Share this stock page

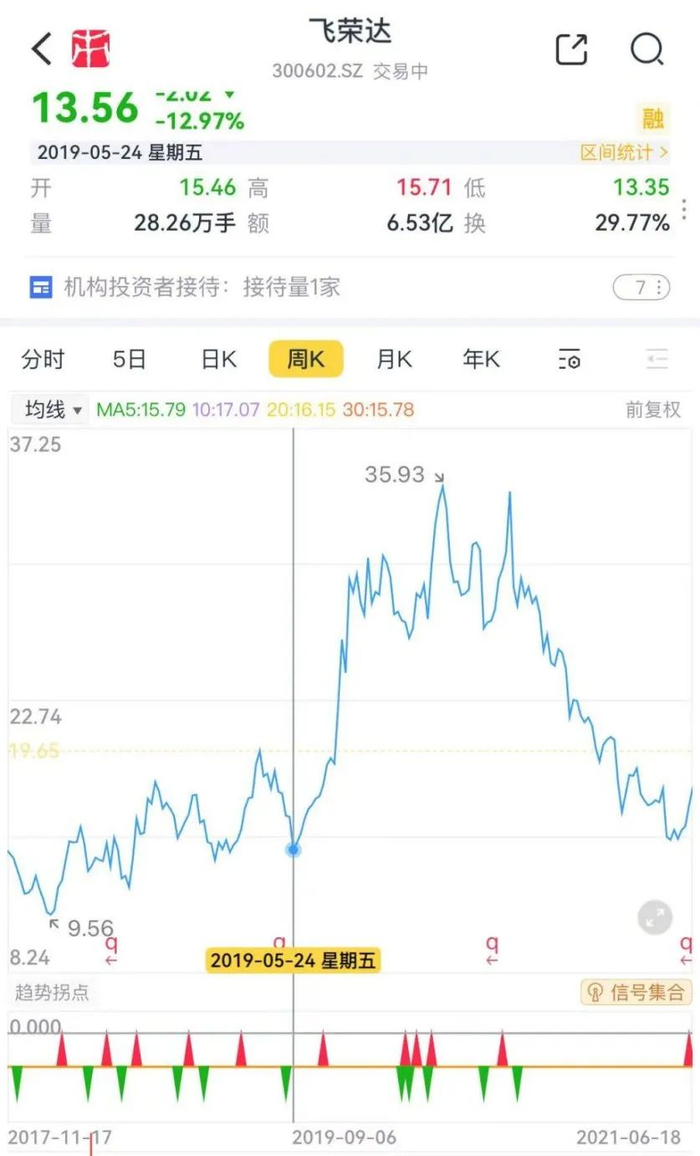point(571,48)
